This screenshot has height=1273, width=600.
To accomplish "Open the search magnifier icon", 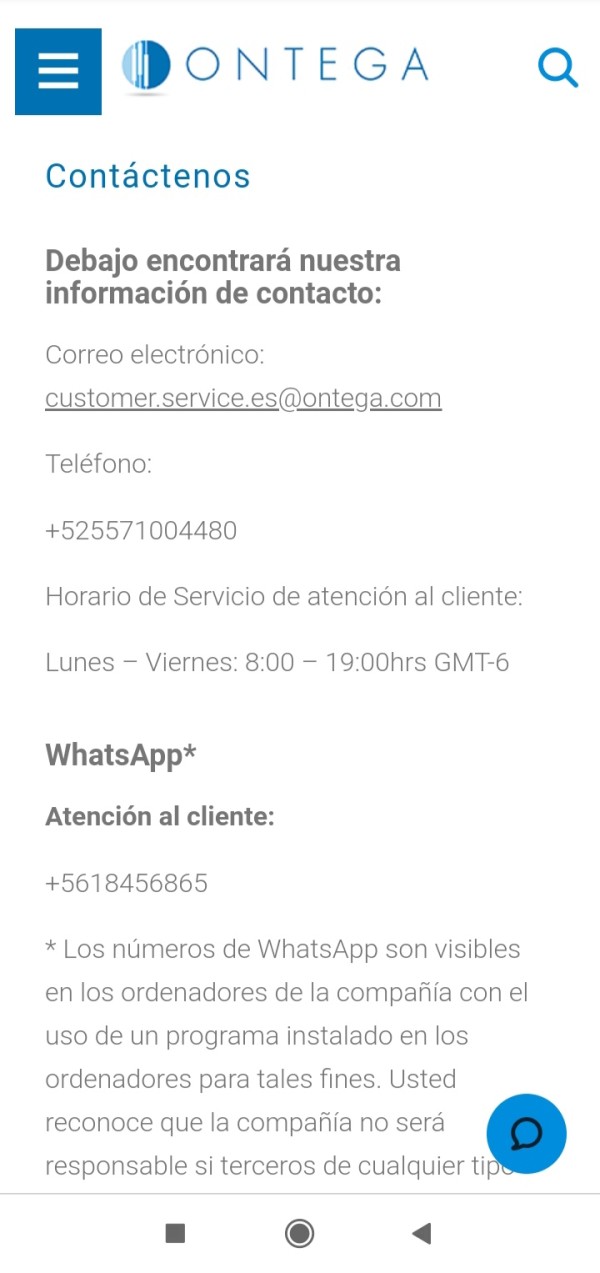I will [557, 68].
